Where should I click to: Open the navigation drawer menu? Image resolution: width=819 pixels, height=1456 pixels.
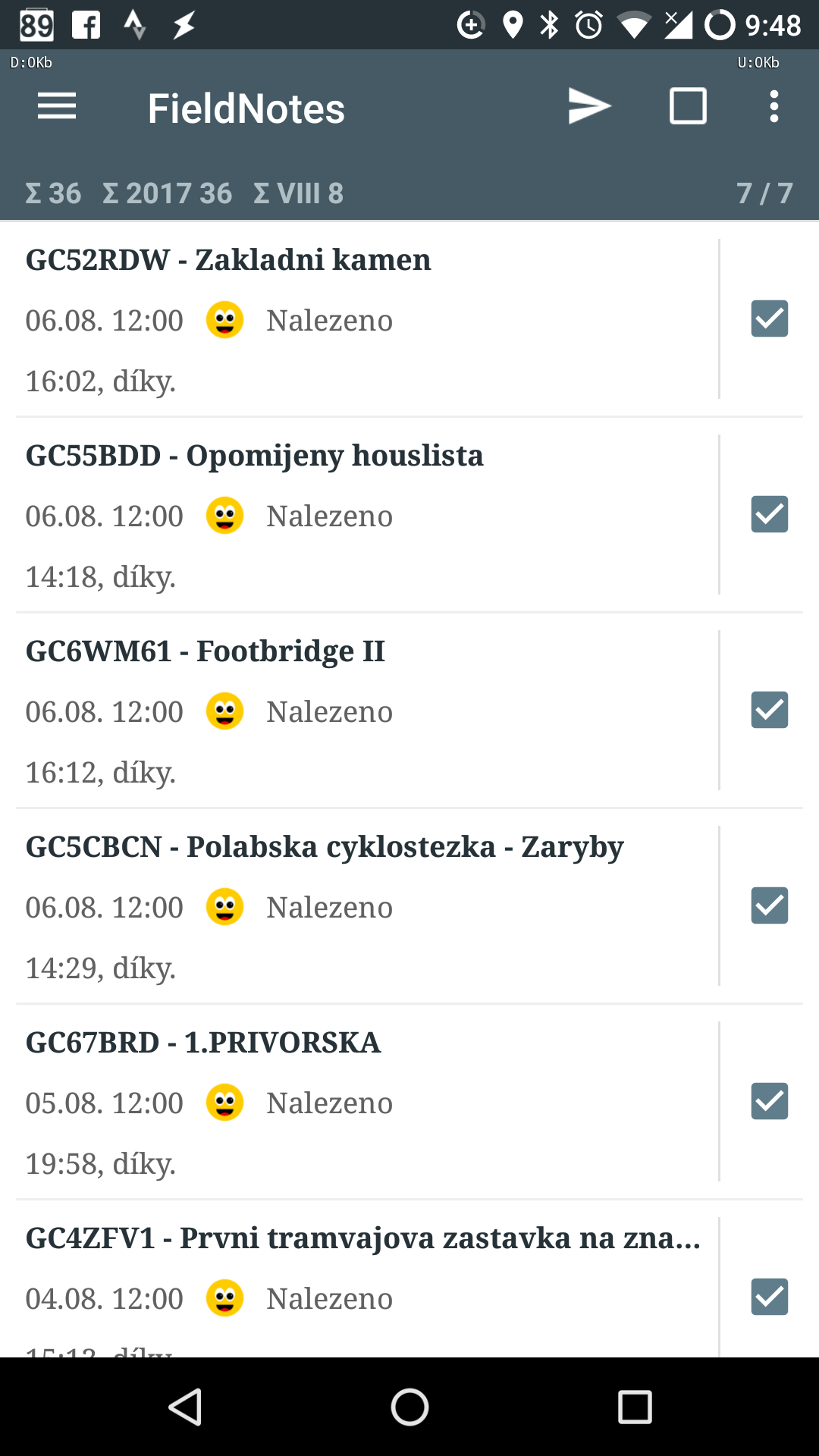57,107
